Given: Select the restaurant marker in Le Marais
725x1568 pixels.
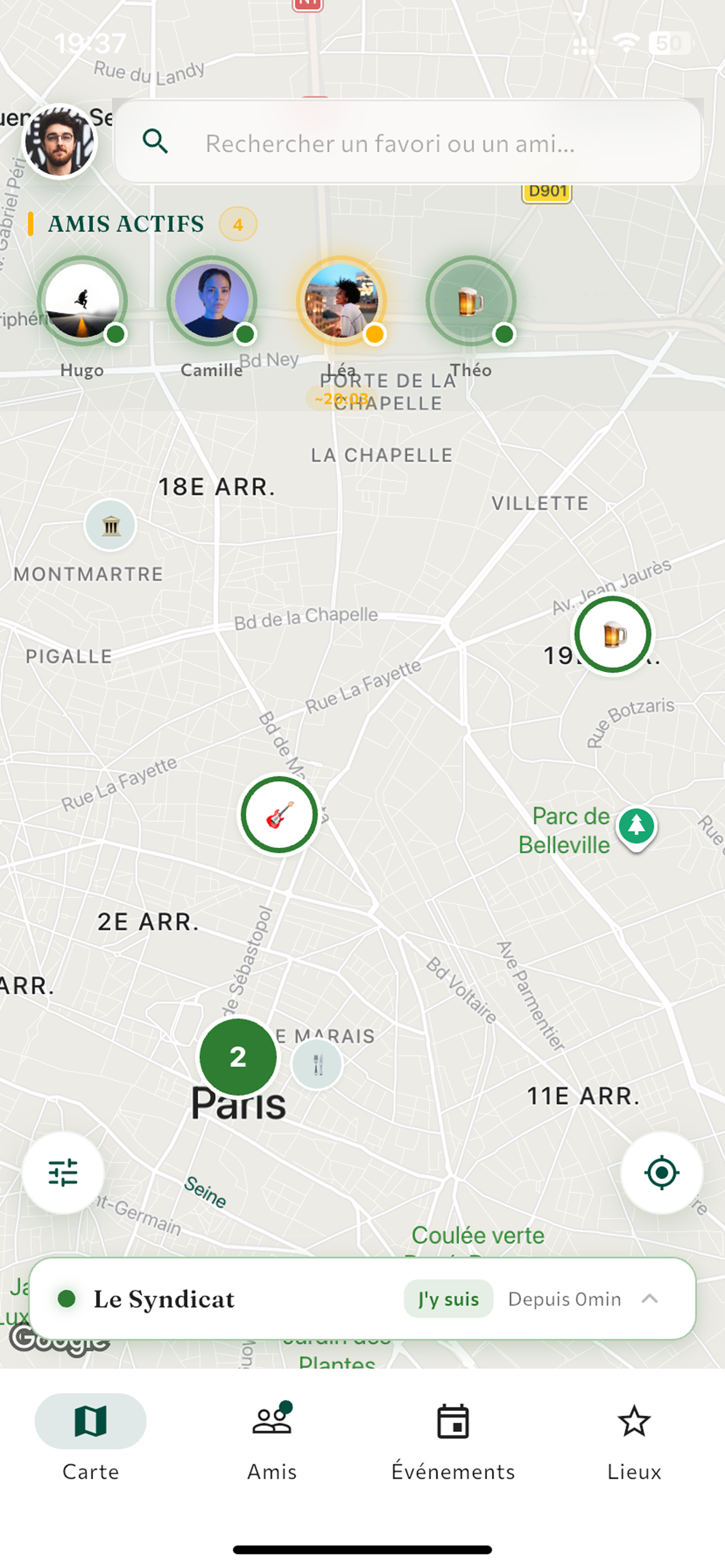Looking at the screenshot, I should pyautogui.click(x=317, y=1064).
